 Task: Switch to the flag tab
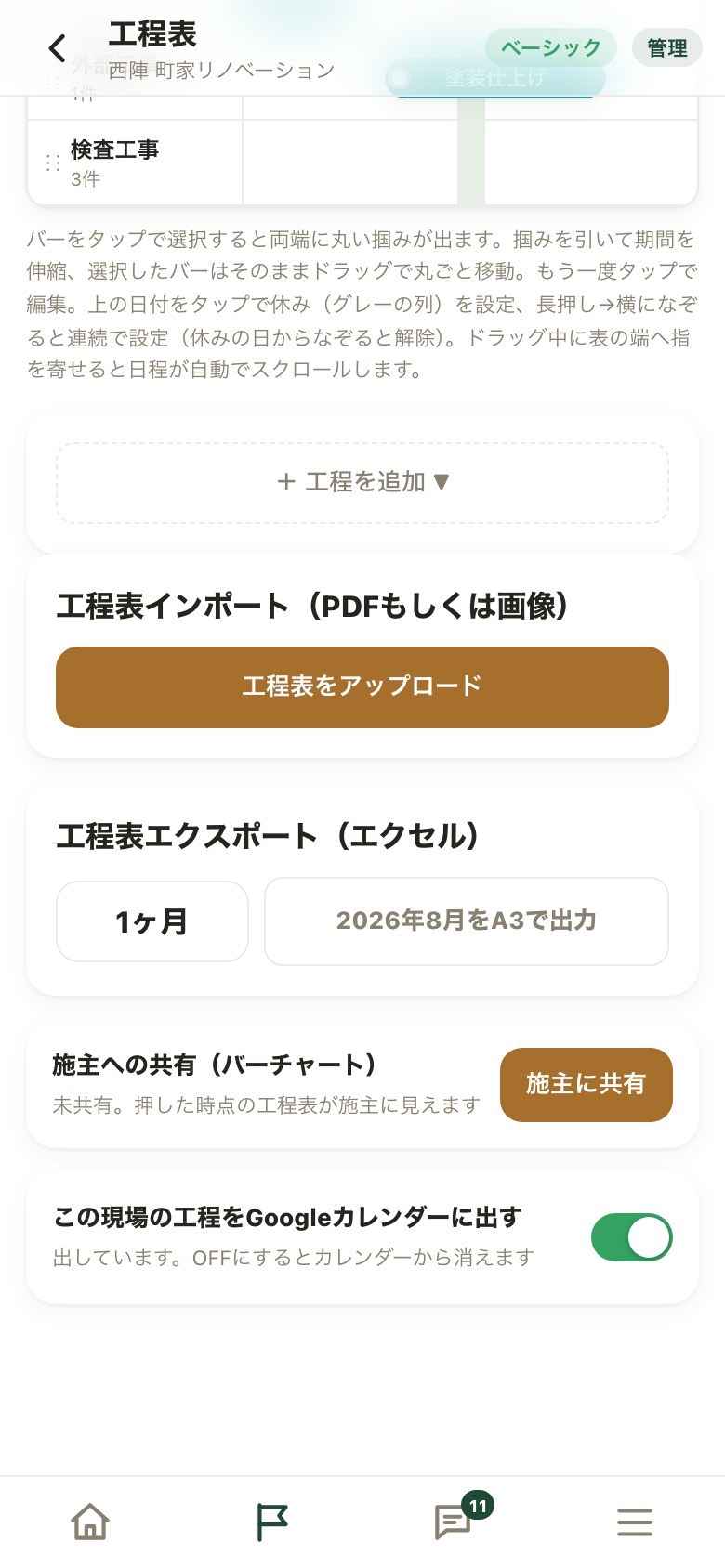tap(271, 1522)
